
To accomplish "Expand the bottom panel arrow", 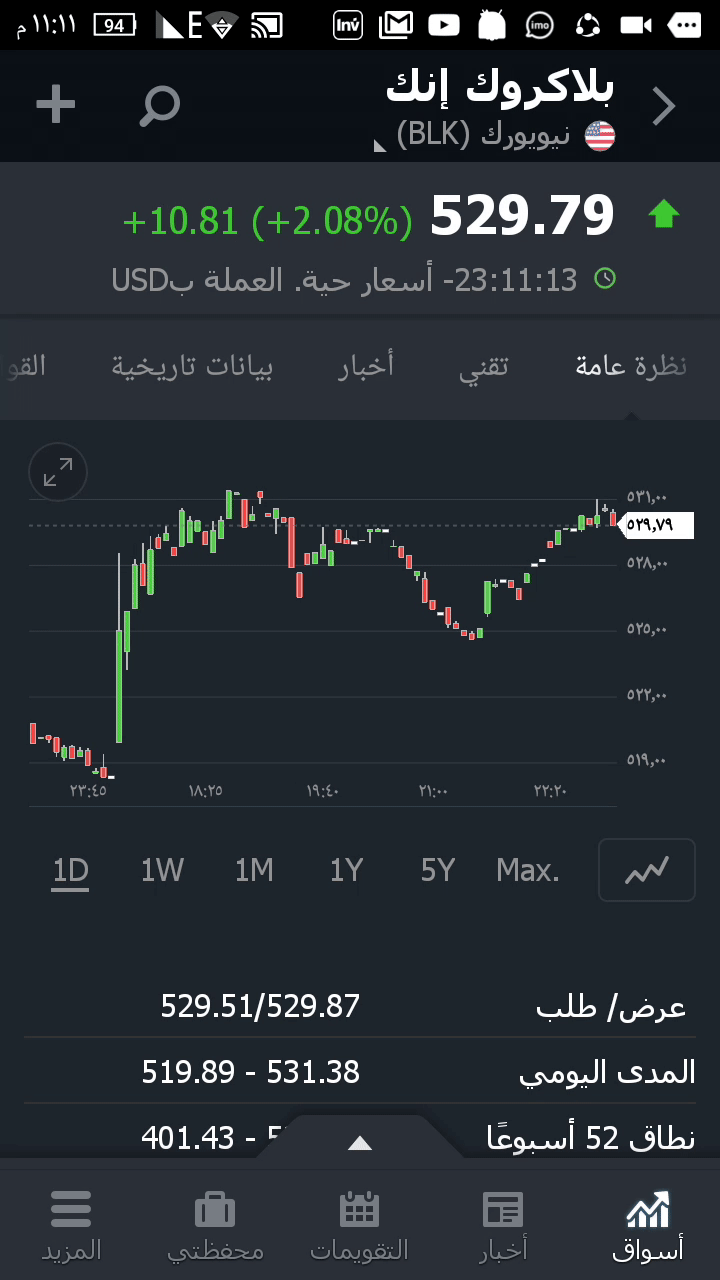I will pos(360,1143).
